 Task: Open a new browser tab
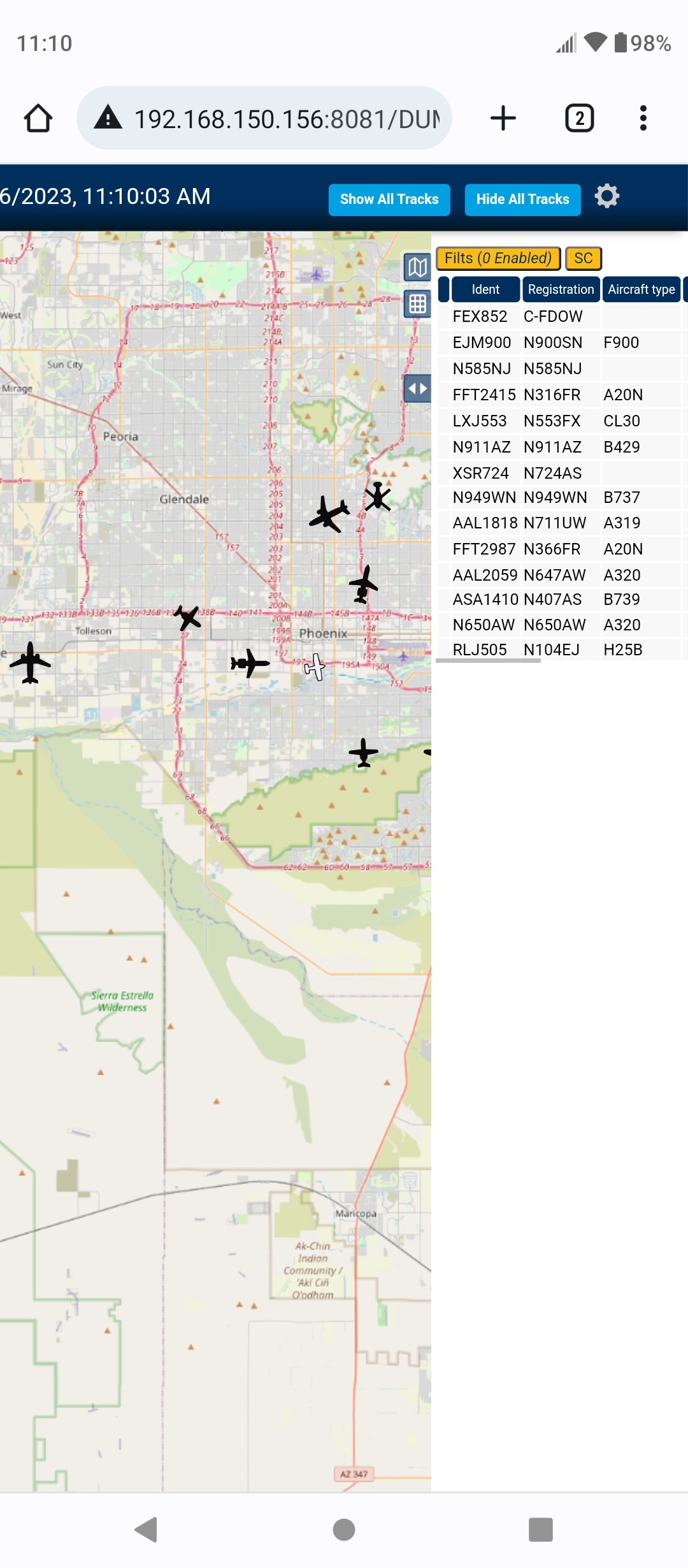(x=503, y=119)
